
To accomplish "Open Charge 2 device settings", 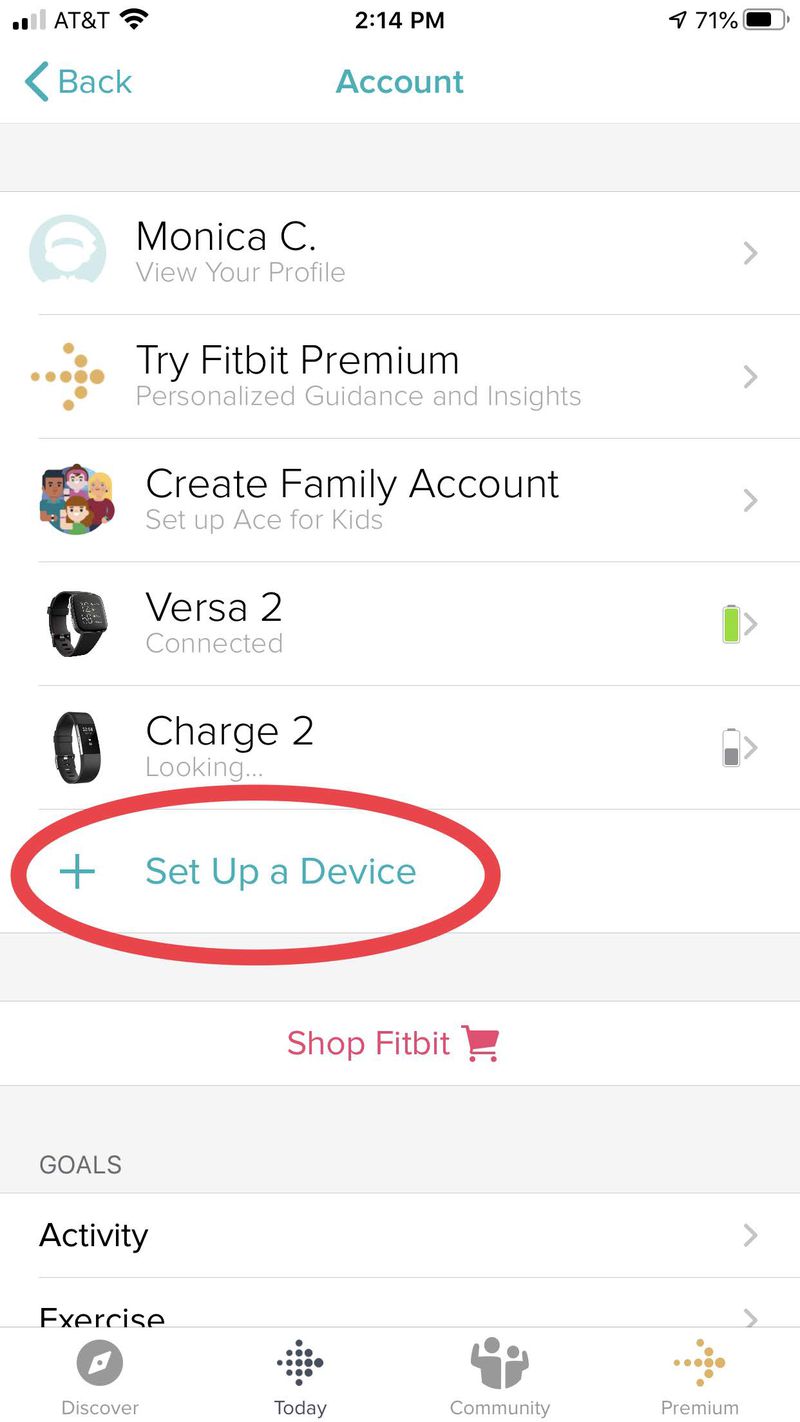I will click(x=400, y=747).
